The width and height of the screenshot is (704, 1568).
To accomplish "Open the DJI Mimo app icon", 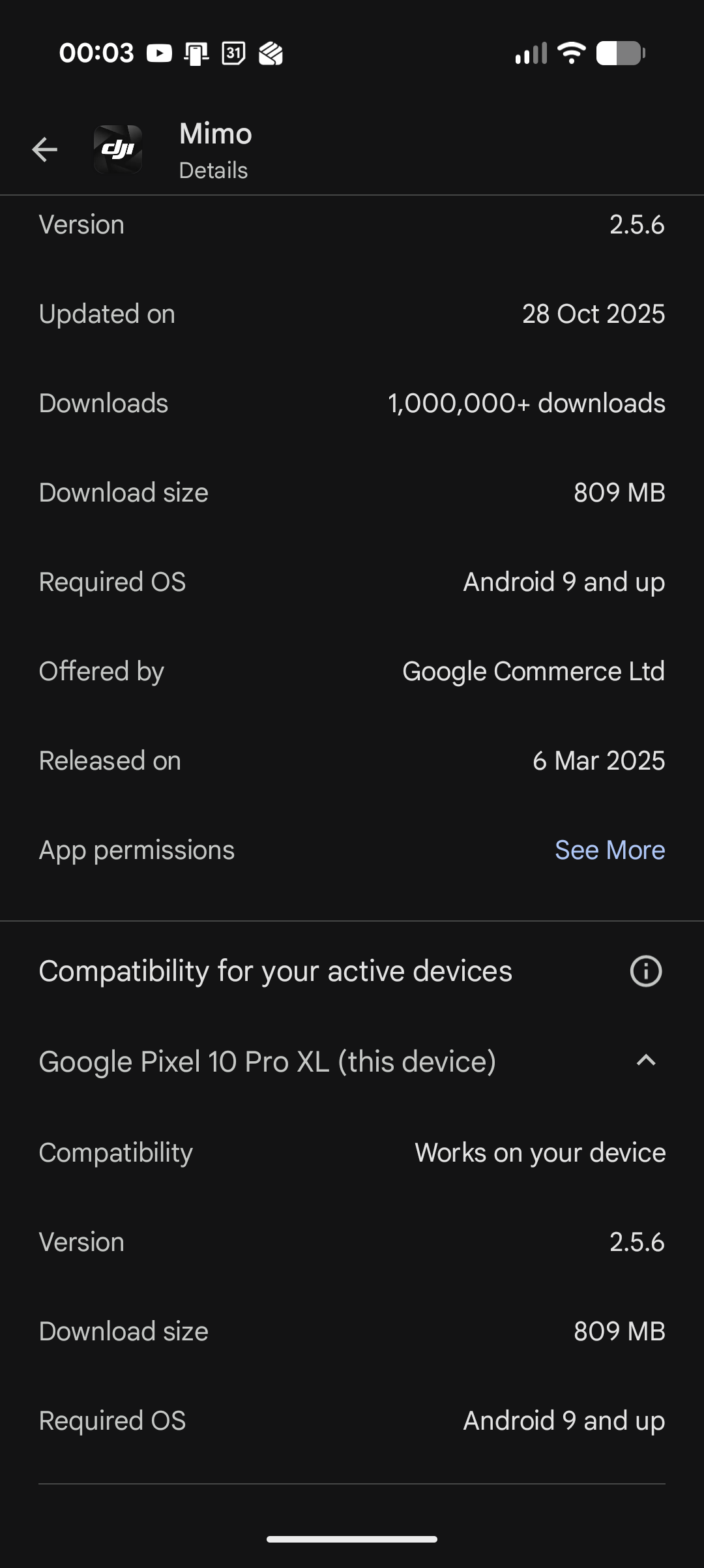I will click(119, 149).
